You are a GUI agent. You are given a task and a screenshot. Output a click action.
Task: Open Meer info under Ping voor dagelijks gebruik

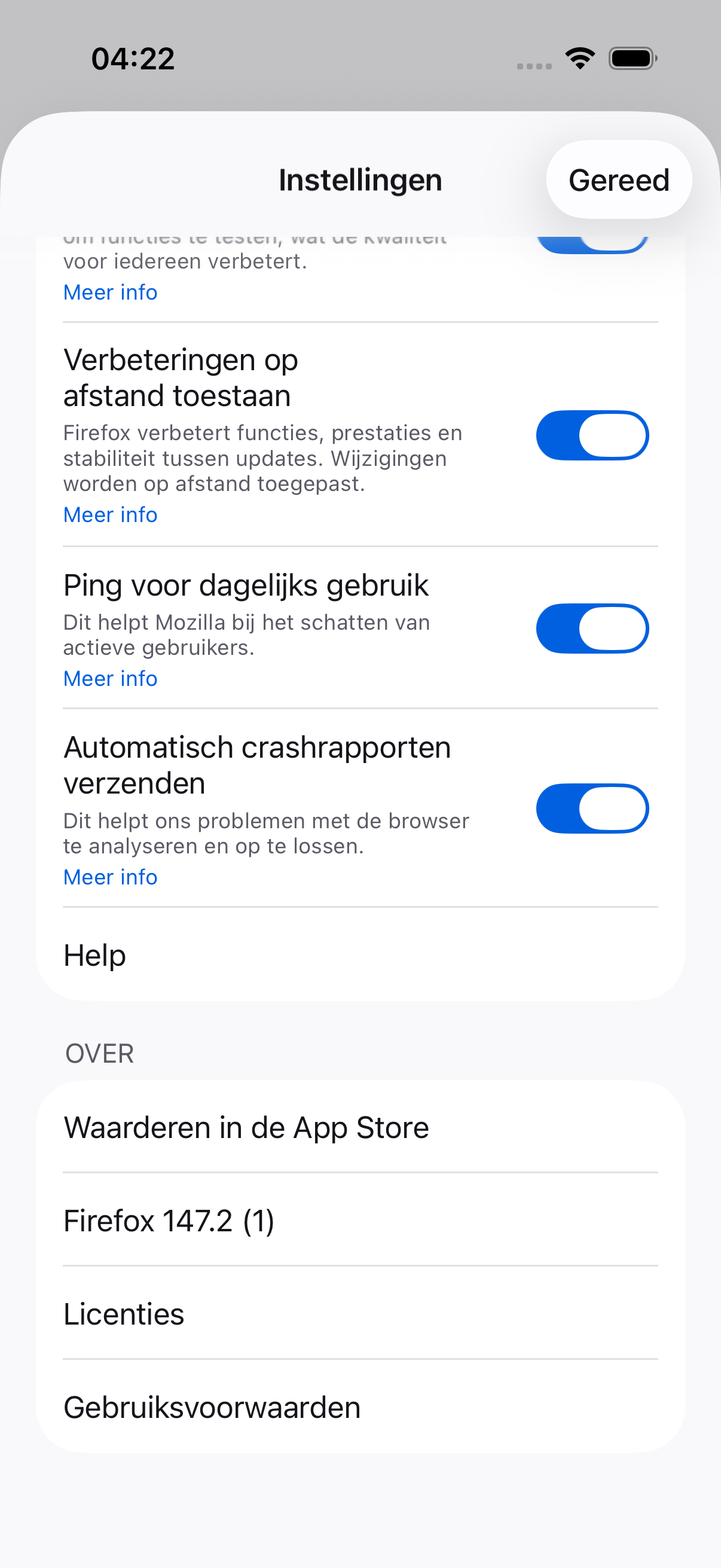110,679
